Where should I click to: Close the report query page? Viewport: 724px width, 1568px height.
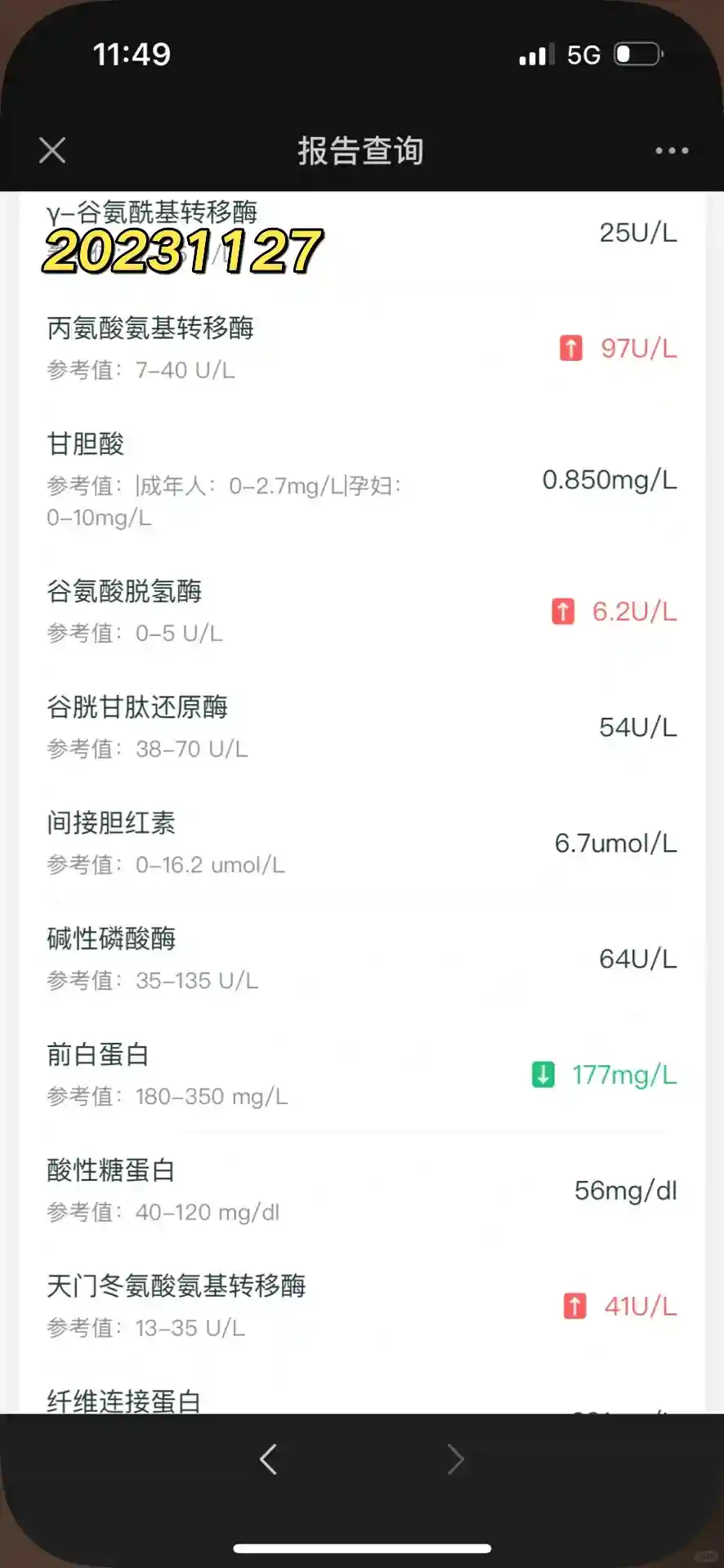click(52, 150)
